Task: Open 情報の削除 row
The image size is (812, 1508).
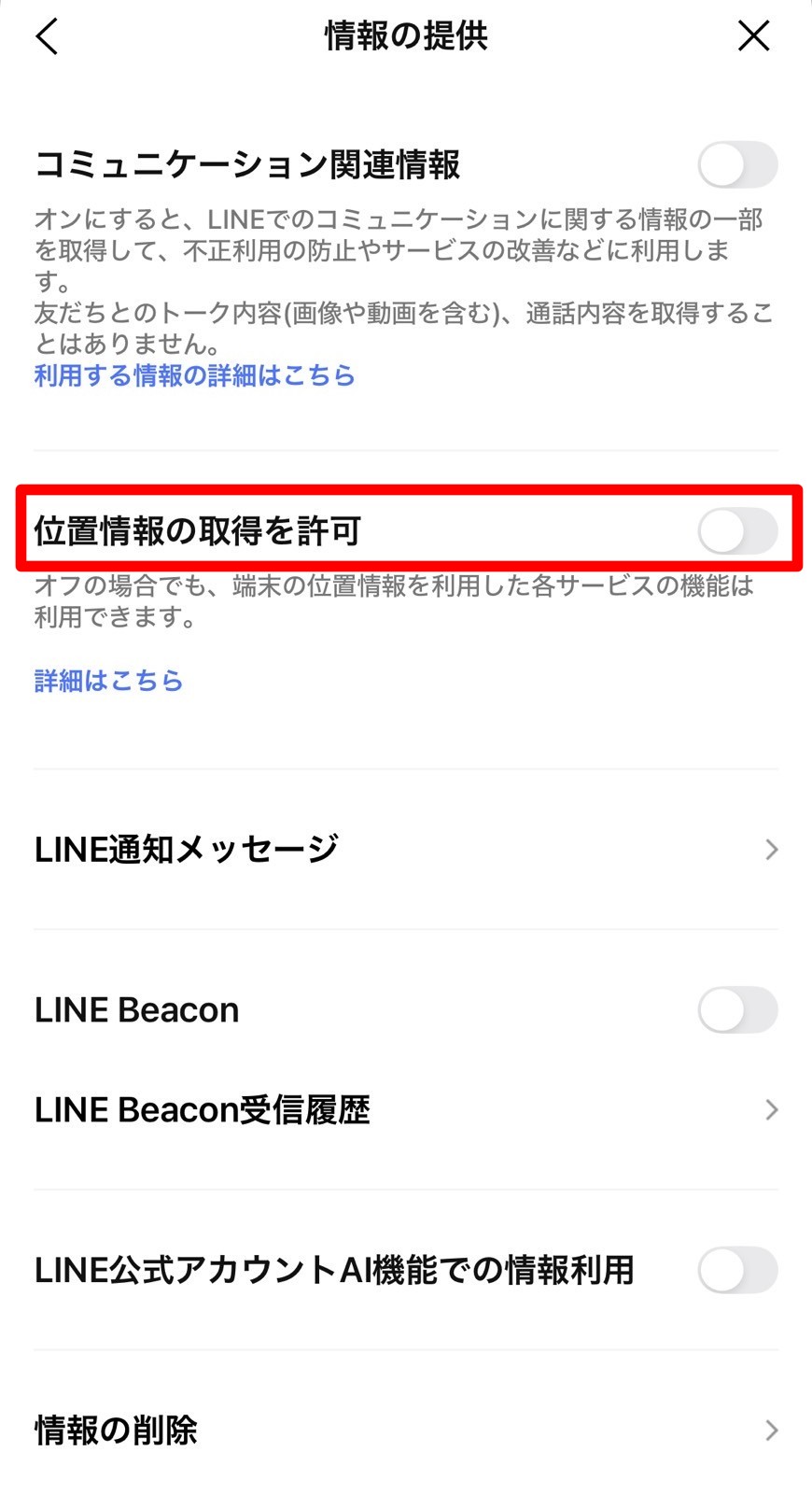Action: (405, 1430)
